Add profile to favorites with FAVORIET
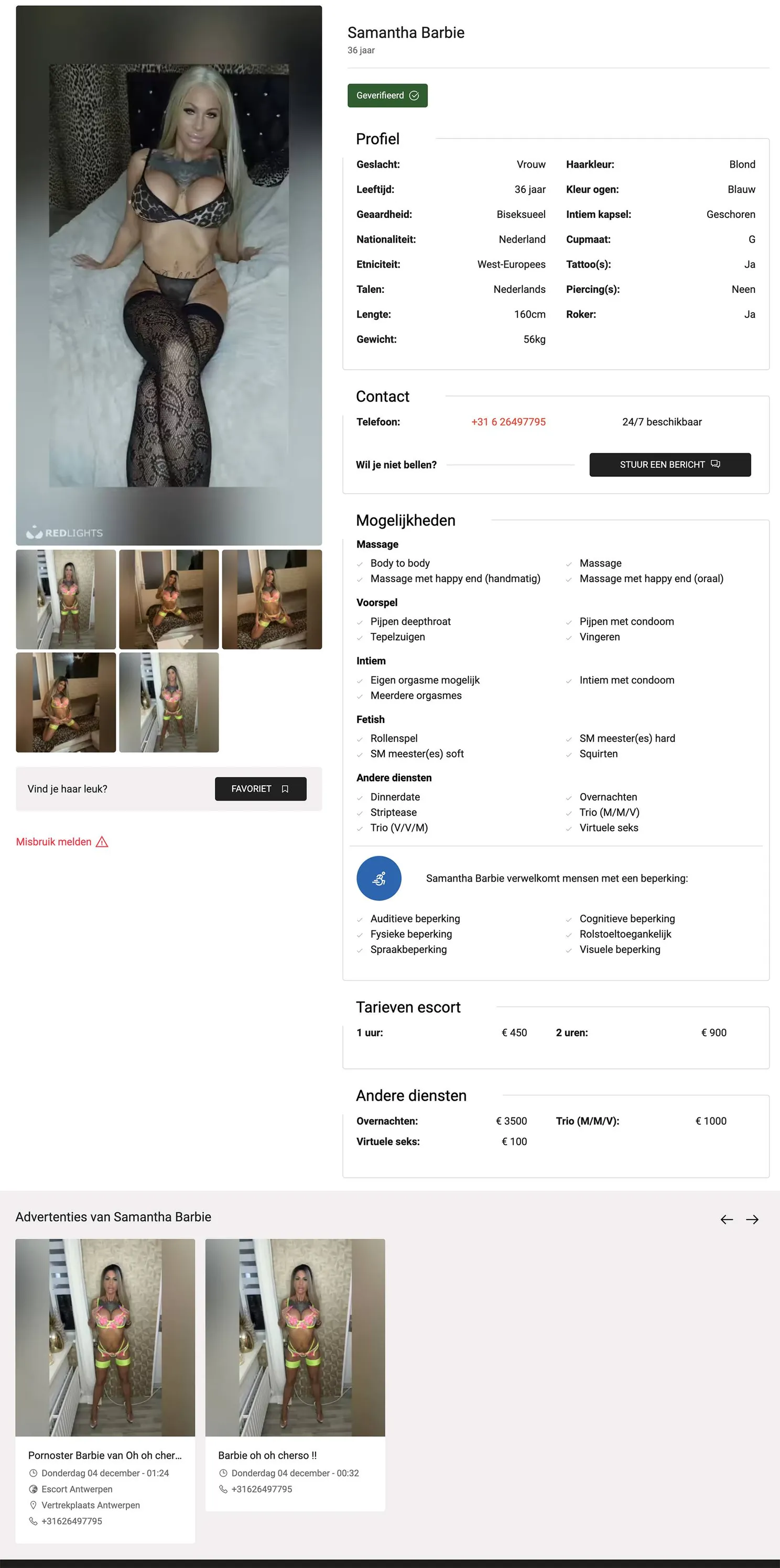This screenshot has width=780, height=1568. click(260, 789)
